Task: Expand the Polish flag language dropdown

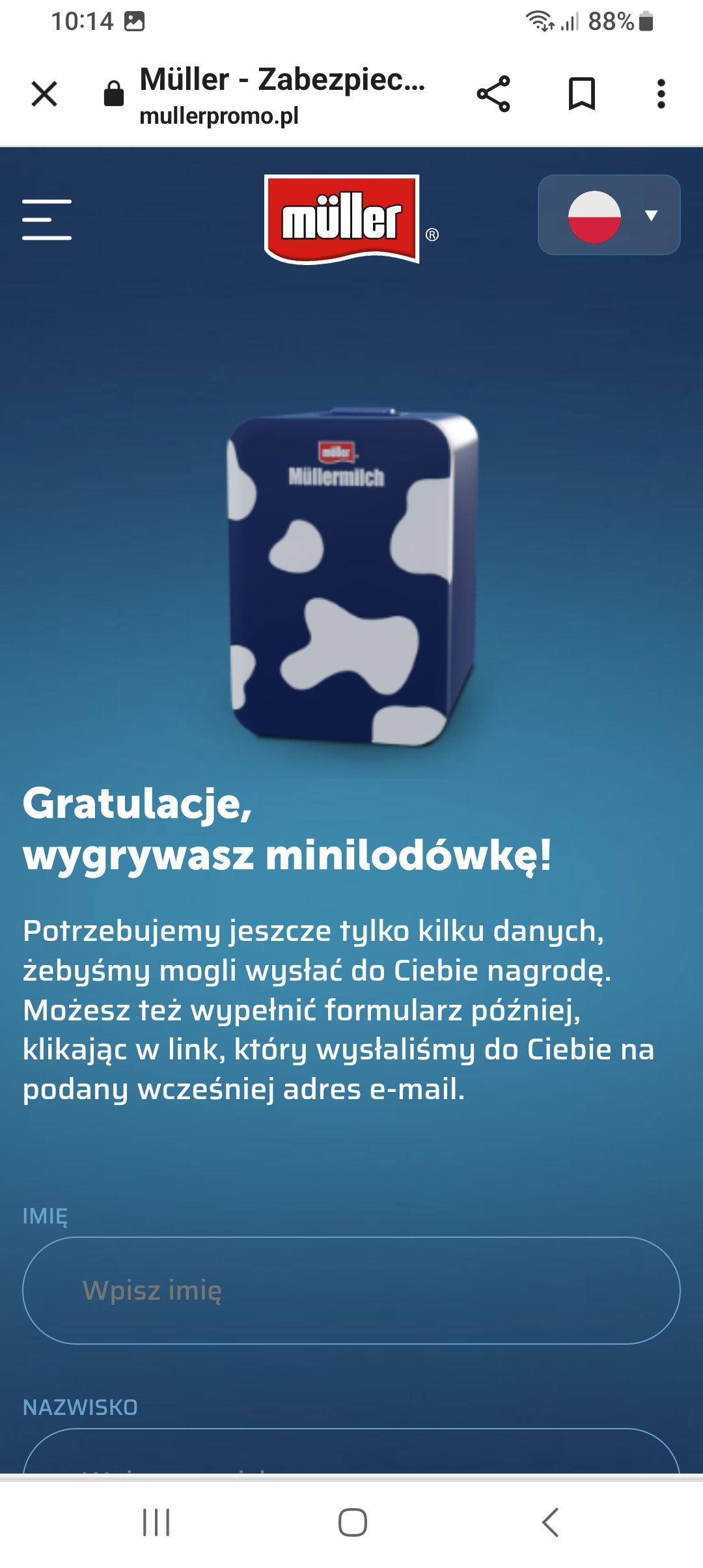Action: point(609,215)
